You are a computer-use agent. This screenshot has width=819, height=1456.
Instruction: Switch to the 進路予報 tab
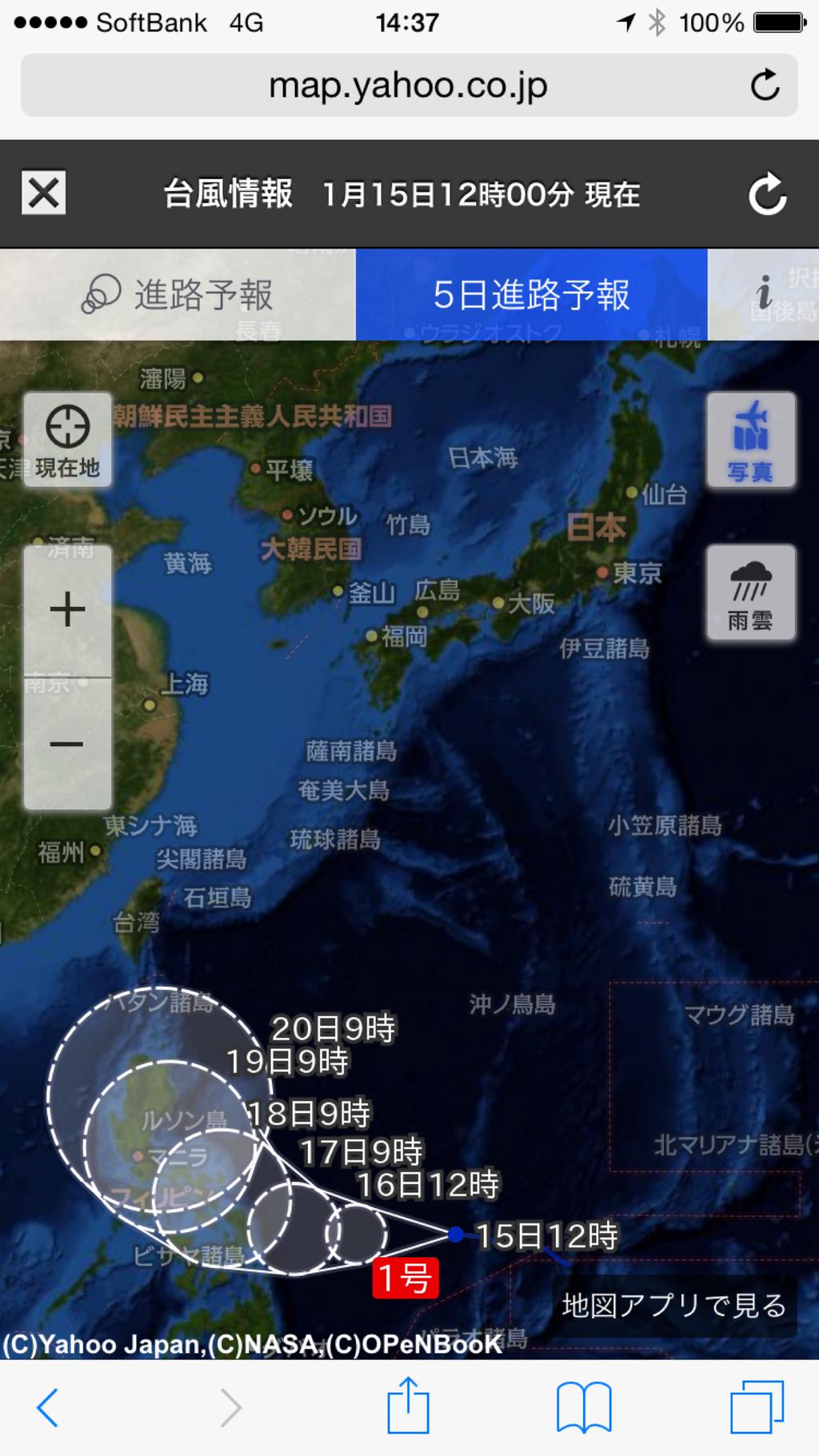click(x=178, y=294)
